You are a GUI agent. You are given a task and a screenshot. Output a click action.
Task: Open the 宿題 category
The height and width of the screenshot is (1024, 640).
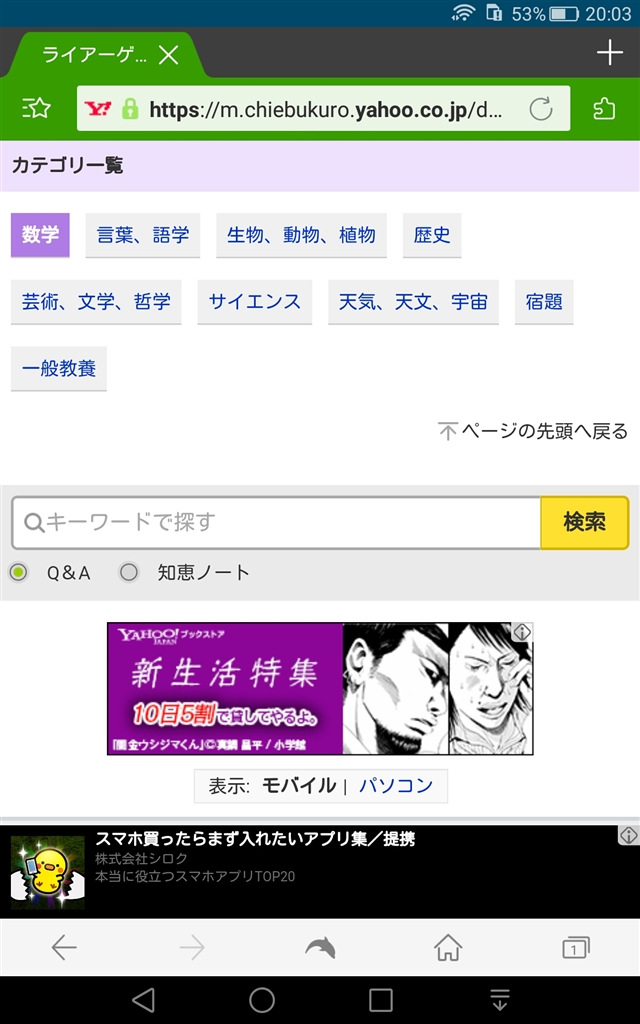pos(544,301)
